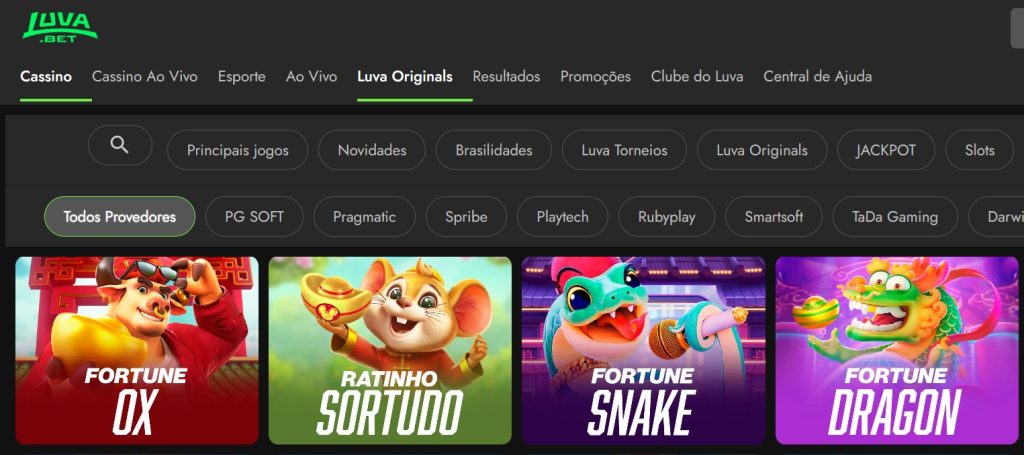Go to Central de Ajuda
This screenshot has width=1024, height=455.
click(817, 77)
